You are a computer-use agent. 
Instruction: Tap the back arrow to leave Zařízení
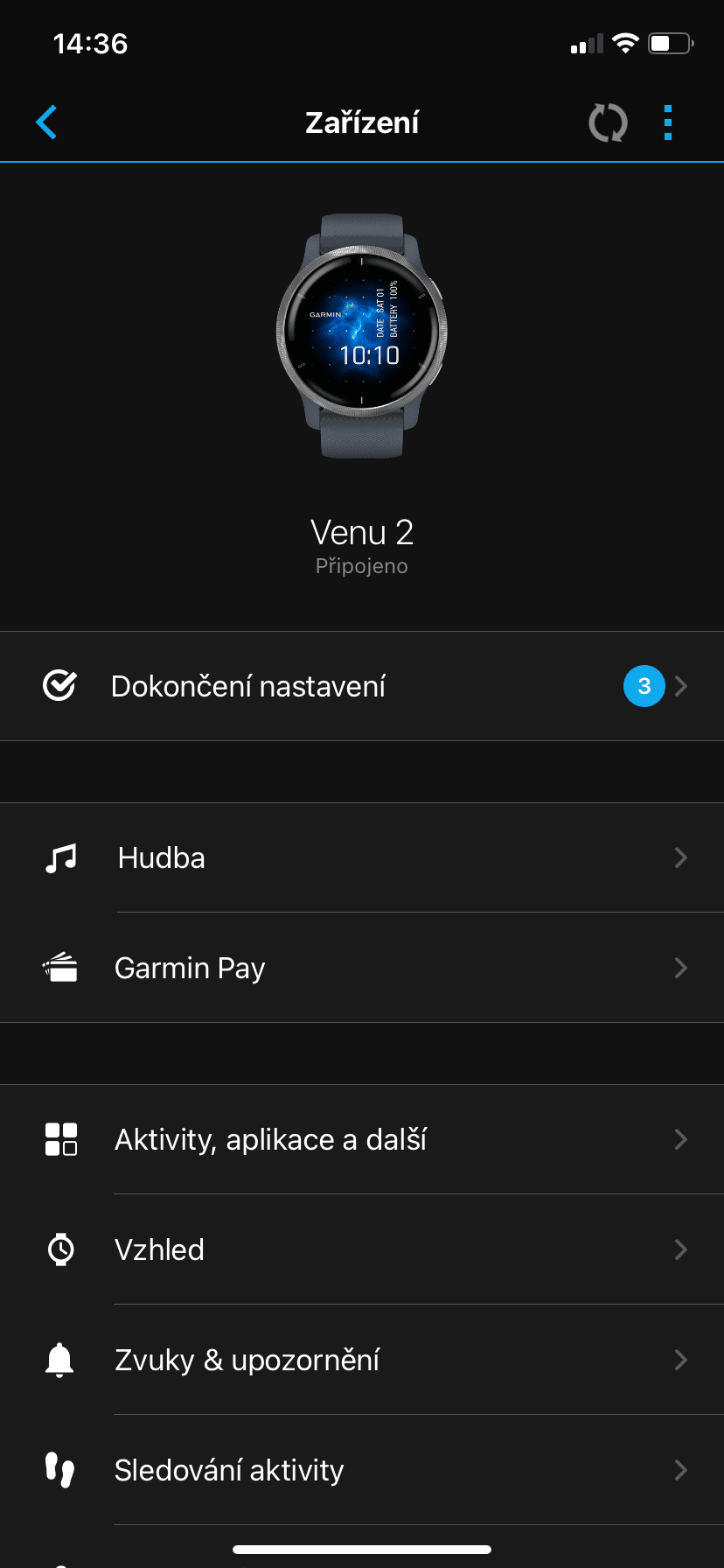[x=46, y=122]
